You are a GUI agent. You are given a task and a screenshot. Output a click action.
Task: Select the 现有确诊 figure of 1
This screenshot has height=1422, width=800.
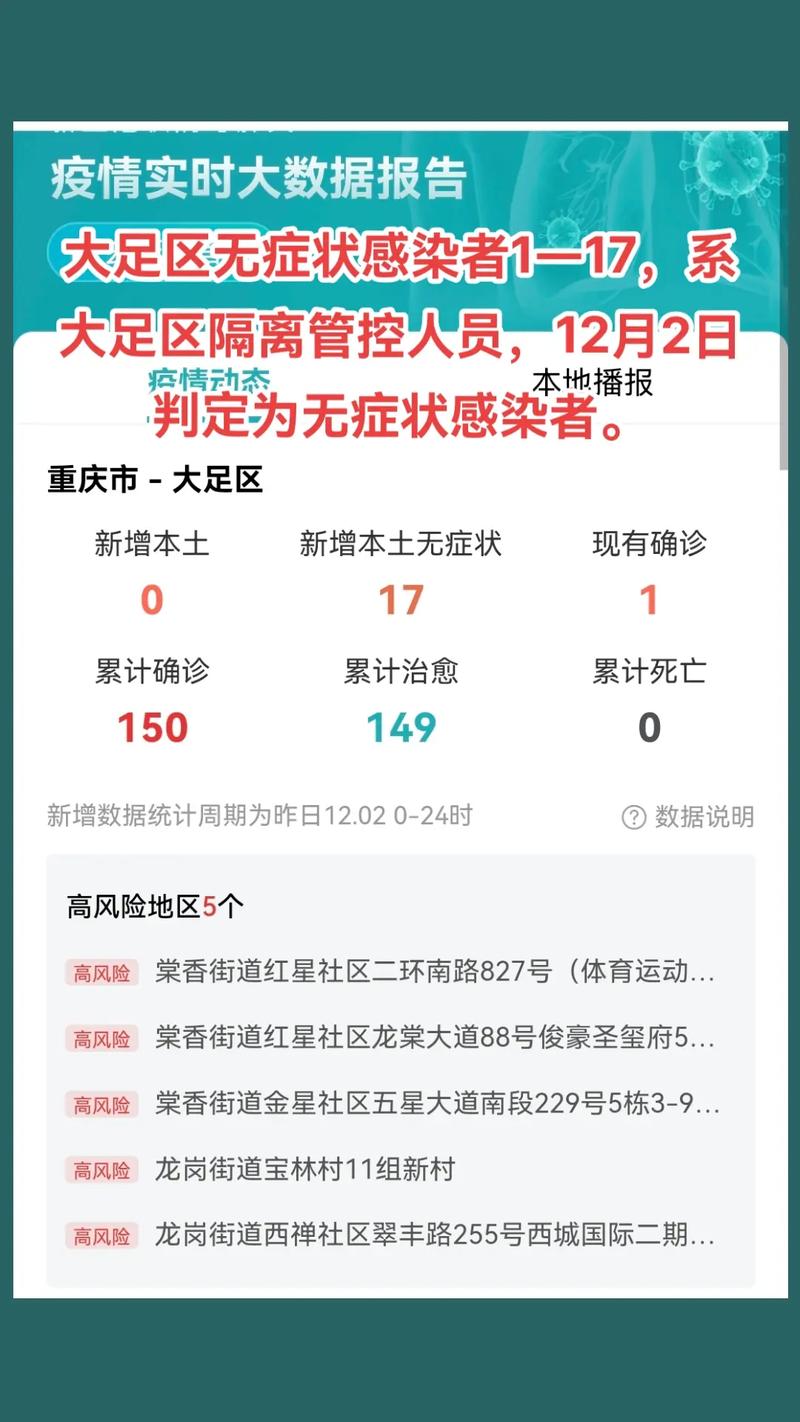[x=649, y=600]
